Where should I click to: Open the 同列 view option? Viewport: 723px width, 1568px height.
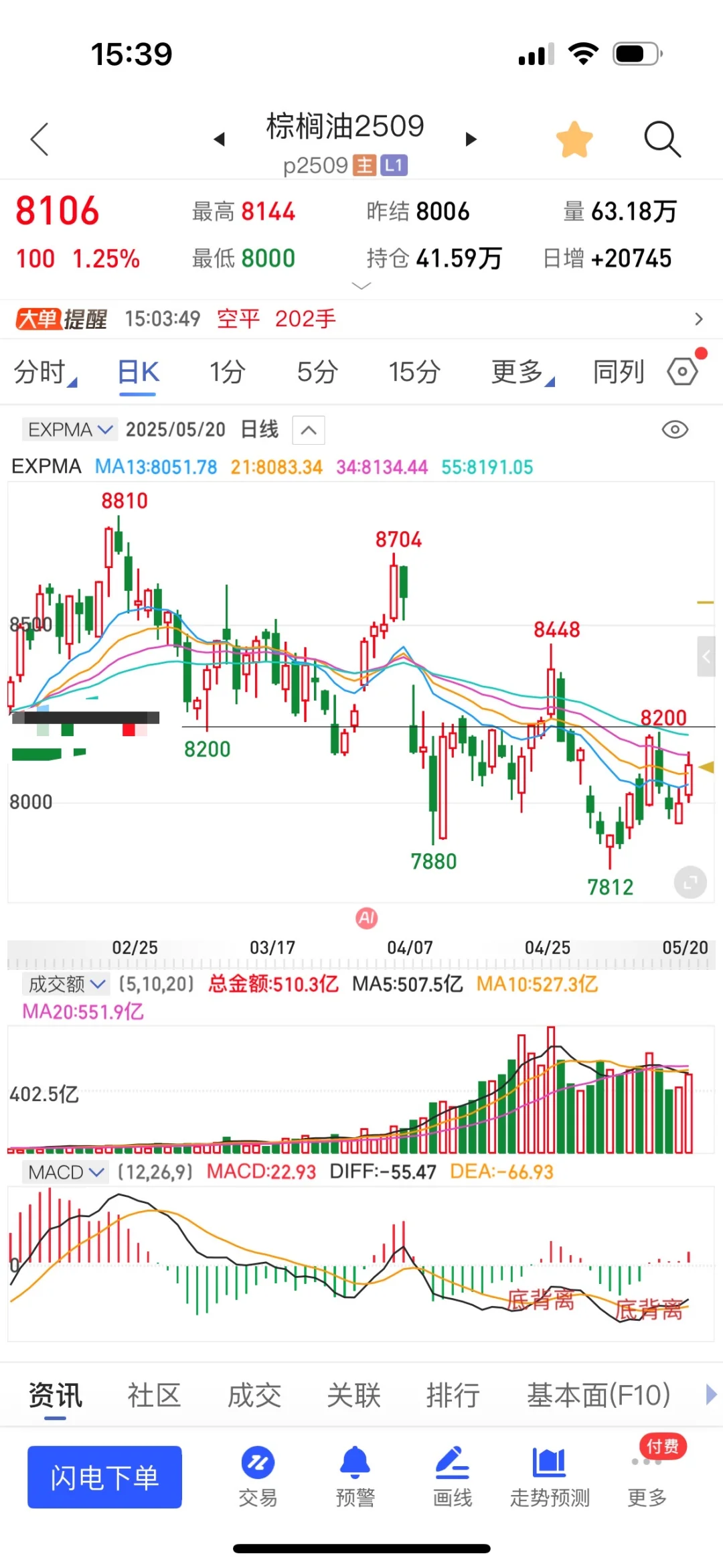[x=619, y=372]
